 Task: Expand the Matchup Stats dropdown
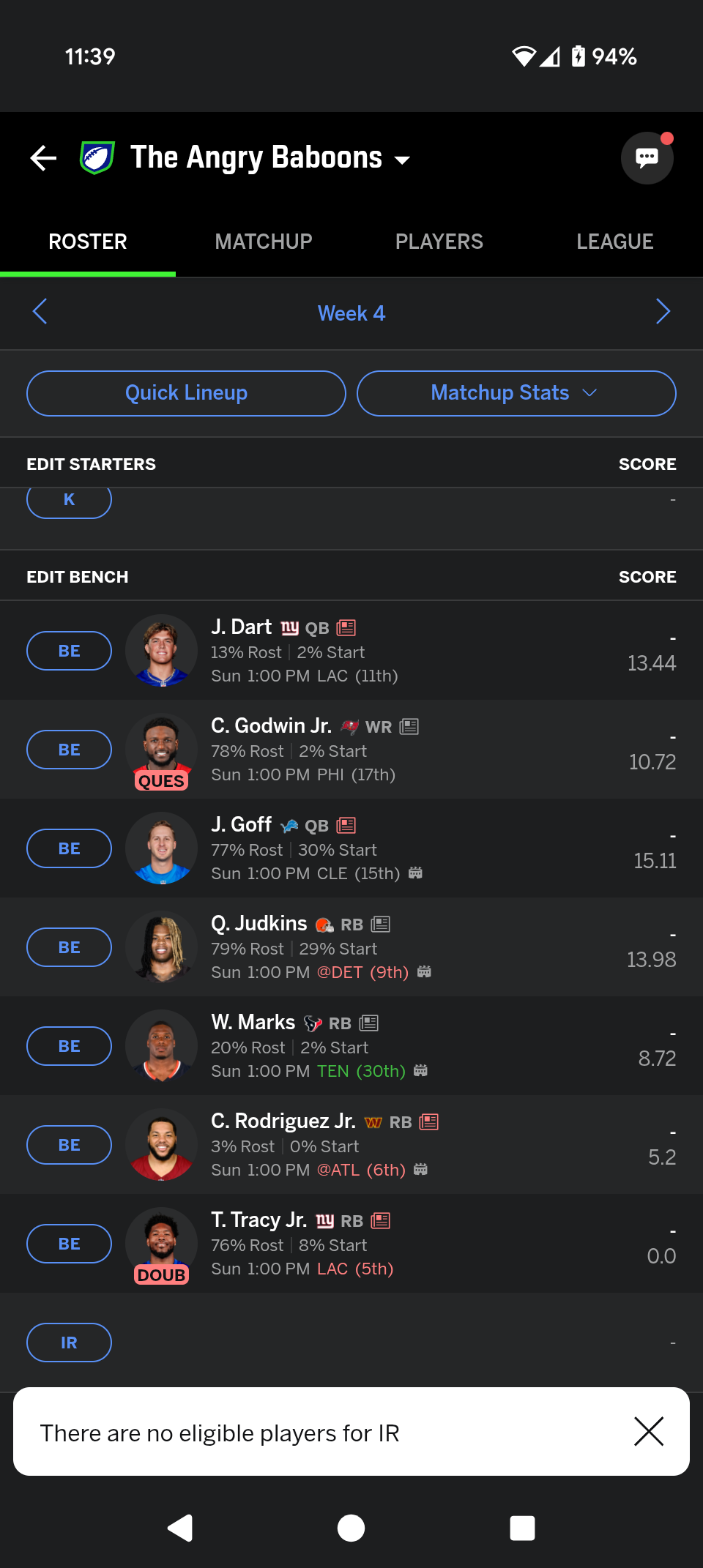pos(516,393)
